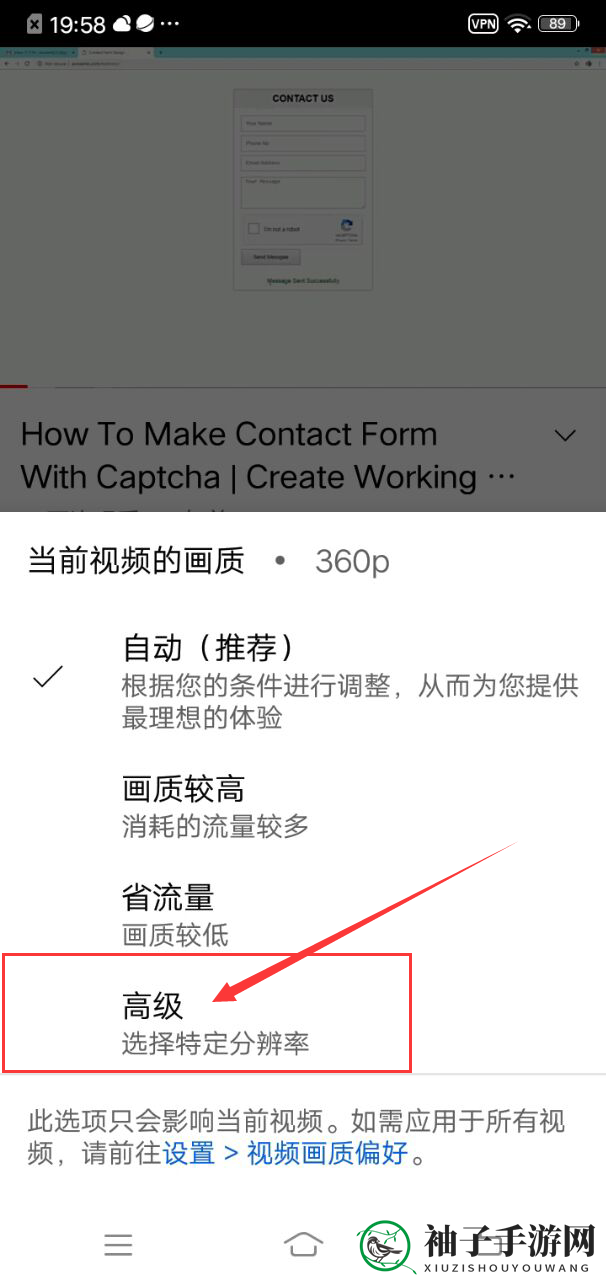Expand the video title description chevron
This screenshot has width=606, height=1280.
click(x=565, y=436)
